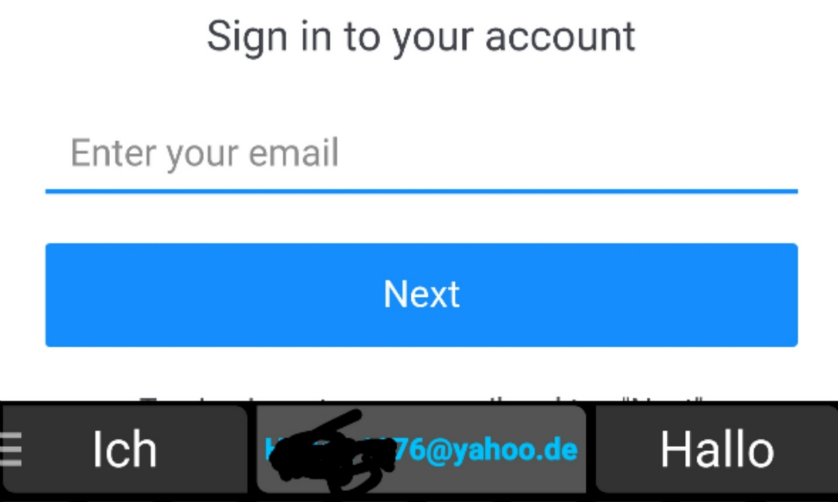The height and width of the screenshot is (502, 838).
Task: Select the yahoo.de email keyboard suggestion
Action: tap(421, 449)
